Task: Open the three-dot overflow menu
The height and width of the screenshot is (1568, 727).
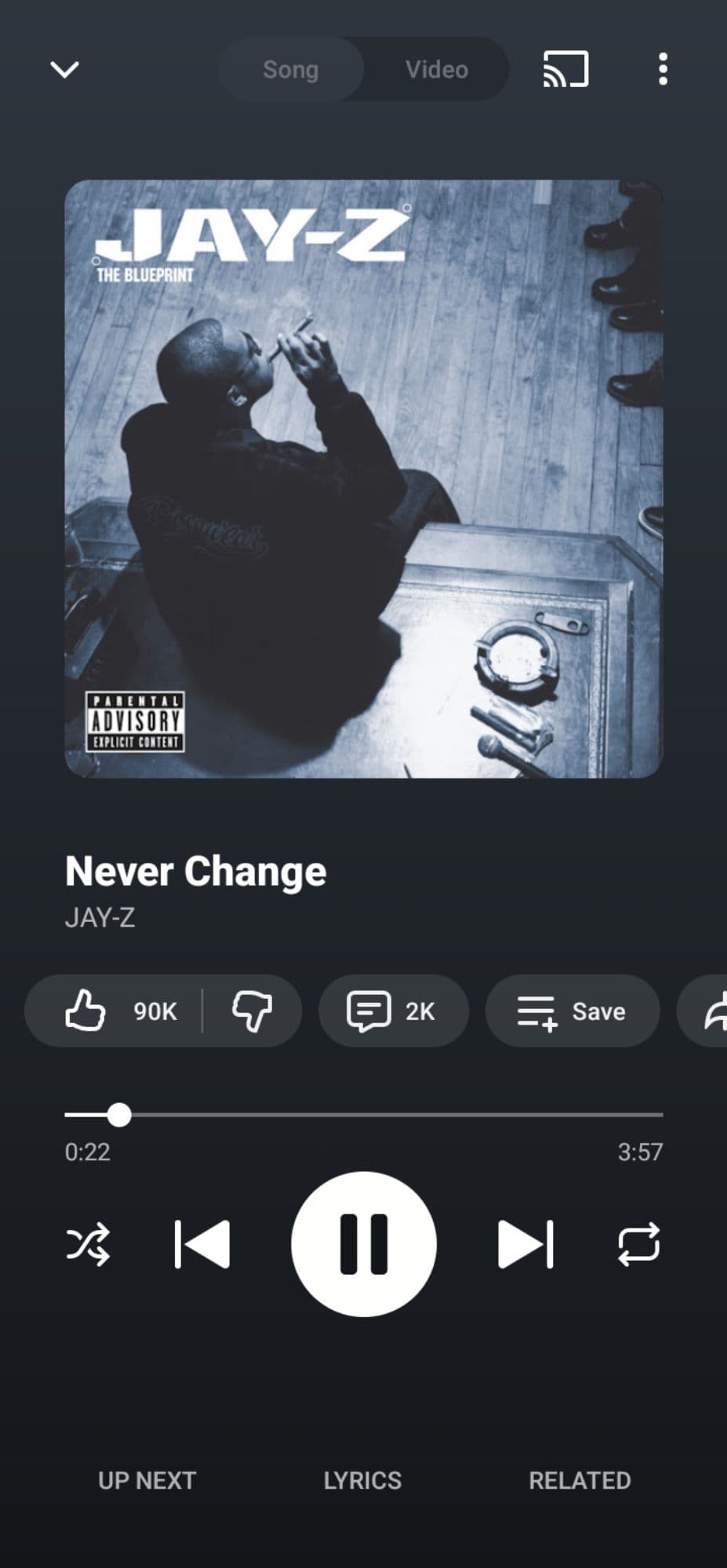Action: (x=663, y=70)
